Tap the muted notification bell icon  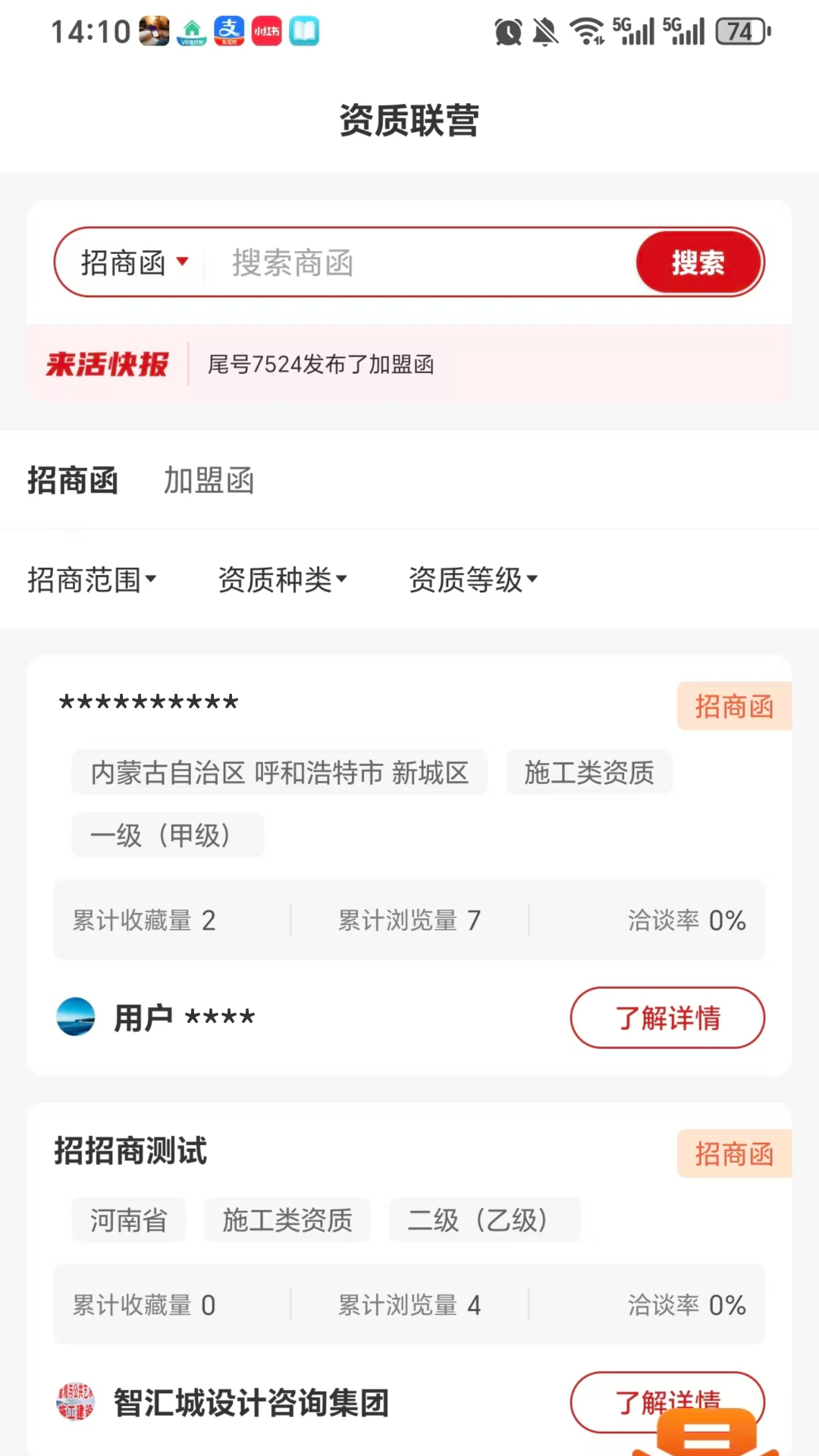coord(544,31)
